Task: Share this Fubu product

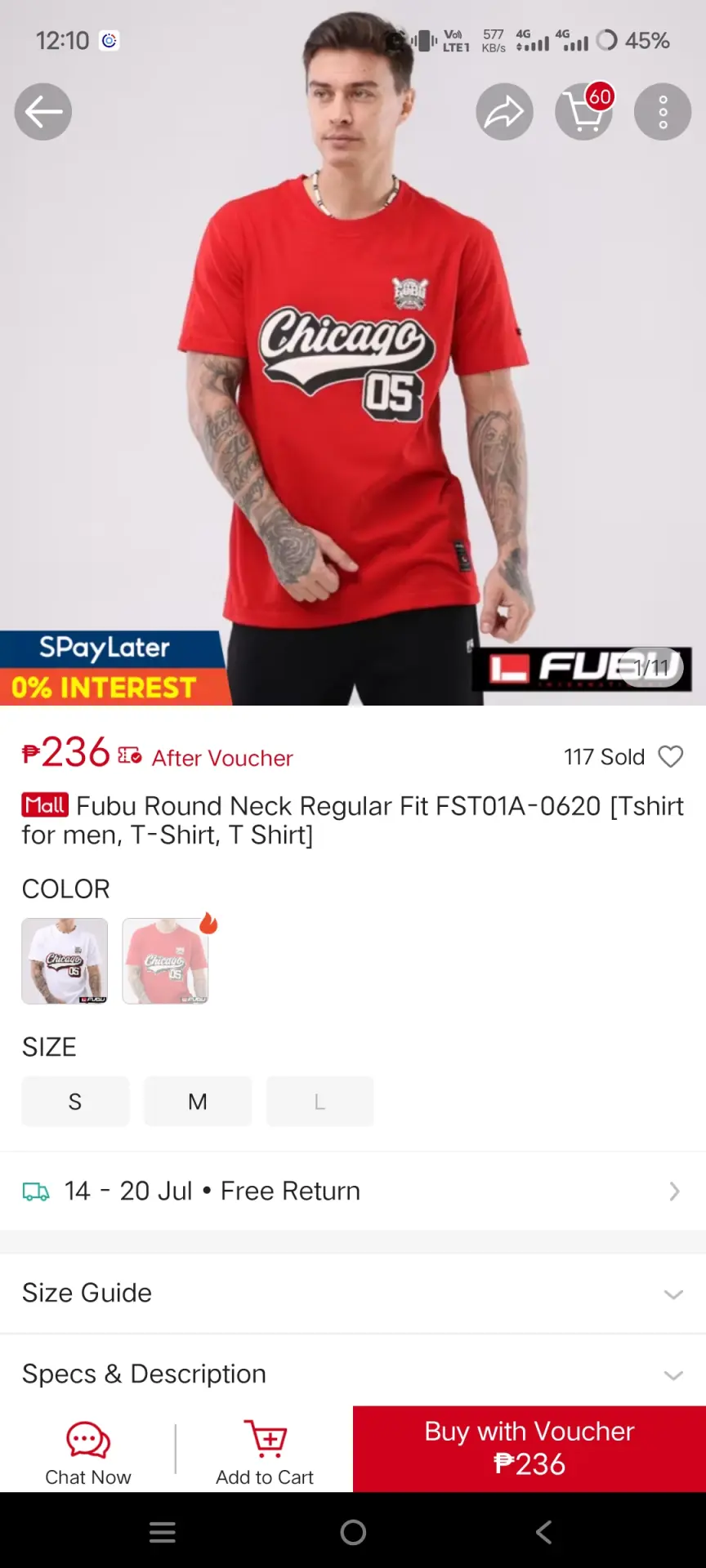Action: [505, 112]
